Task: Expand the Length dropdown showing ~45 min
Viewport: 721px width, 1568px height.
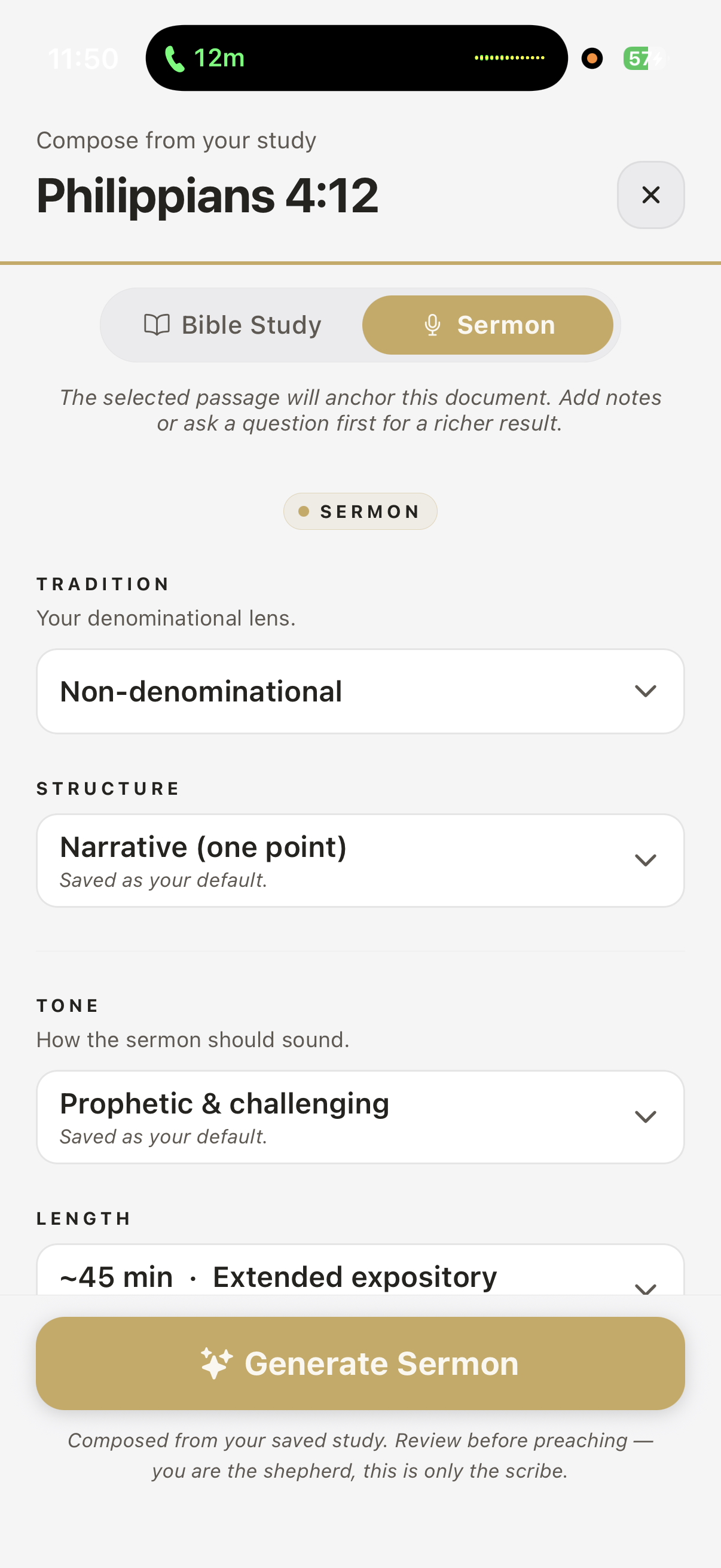Action: pos(360,1276)
